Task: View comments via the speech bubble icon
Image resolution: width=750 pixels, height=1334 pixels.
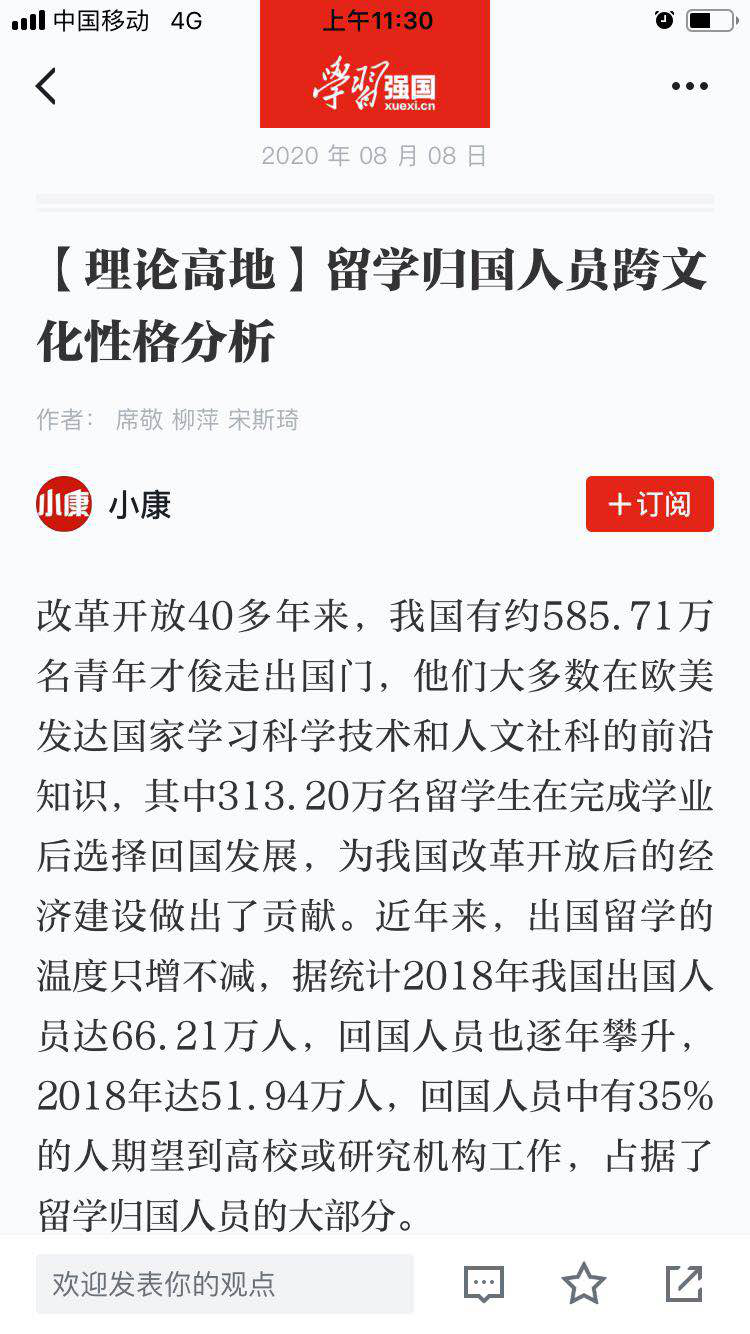Action: (x=484, y=1284)
